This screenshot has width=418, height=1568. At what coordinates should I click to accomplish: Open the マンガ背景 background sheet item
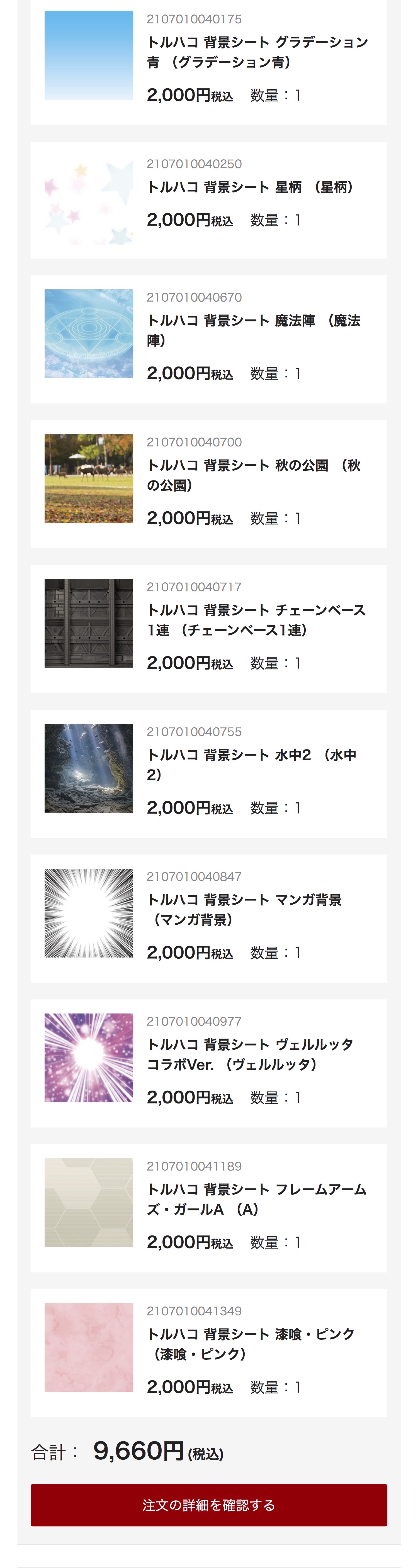pos(244,909)
